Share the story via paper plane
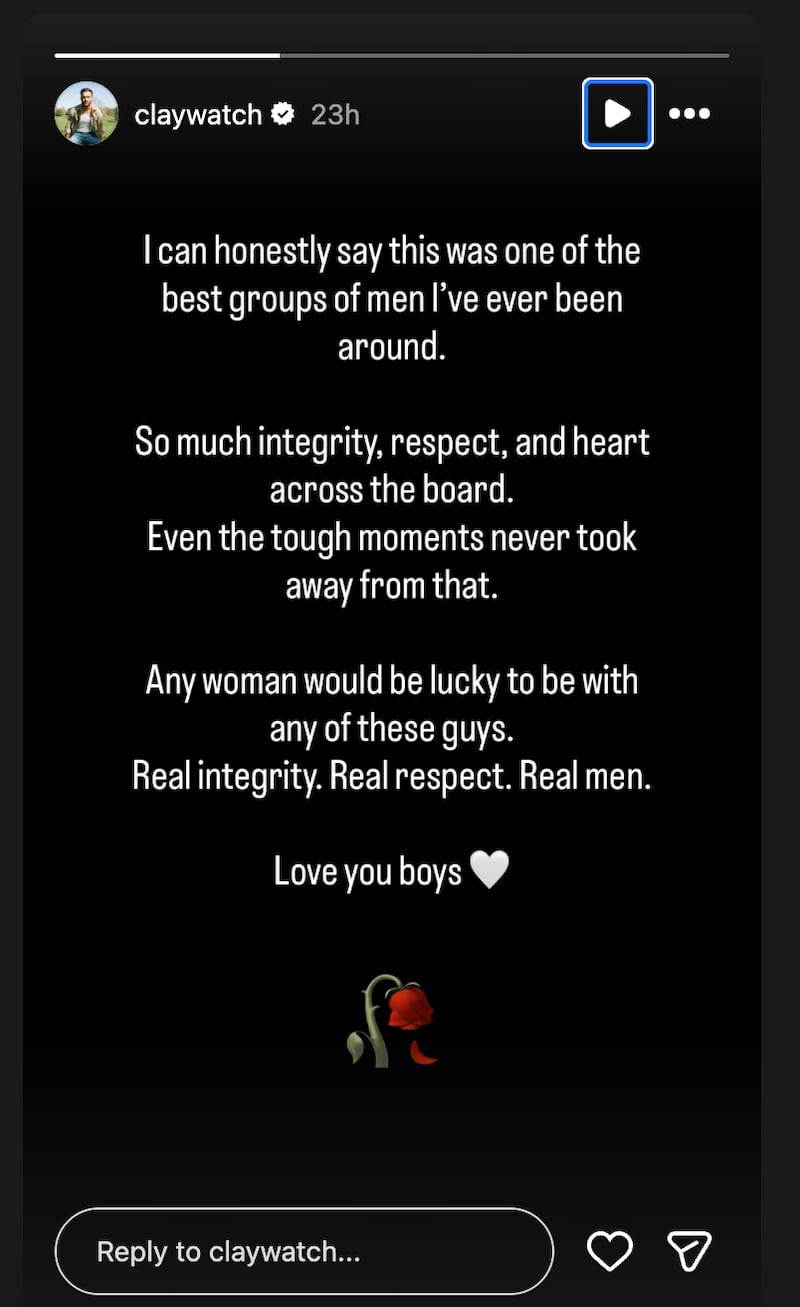800x1307 pixels. pyautogui.click(x=689, y=1251)
